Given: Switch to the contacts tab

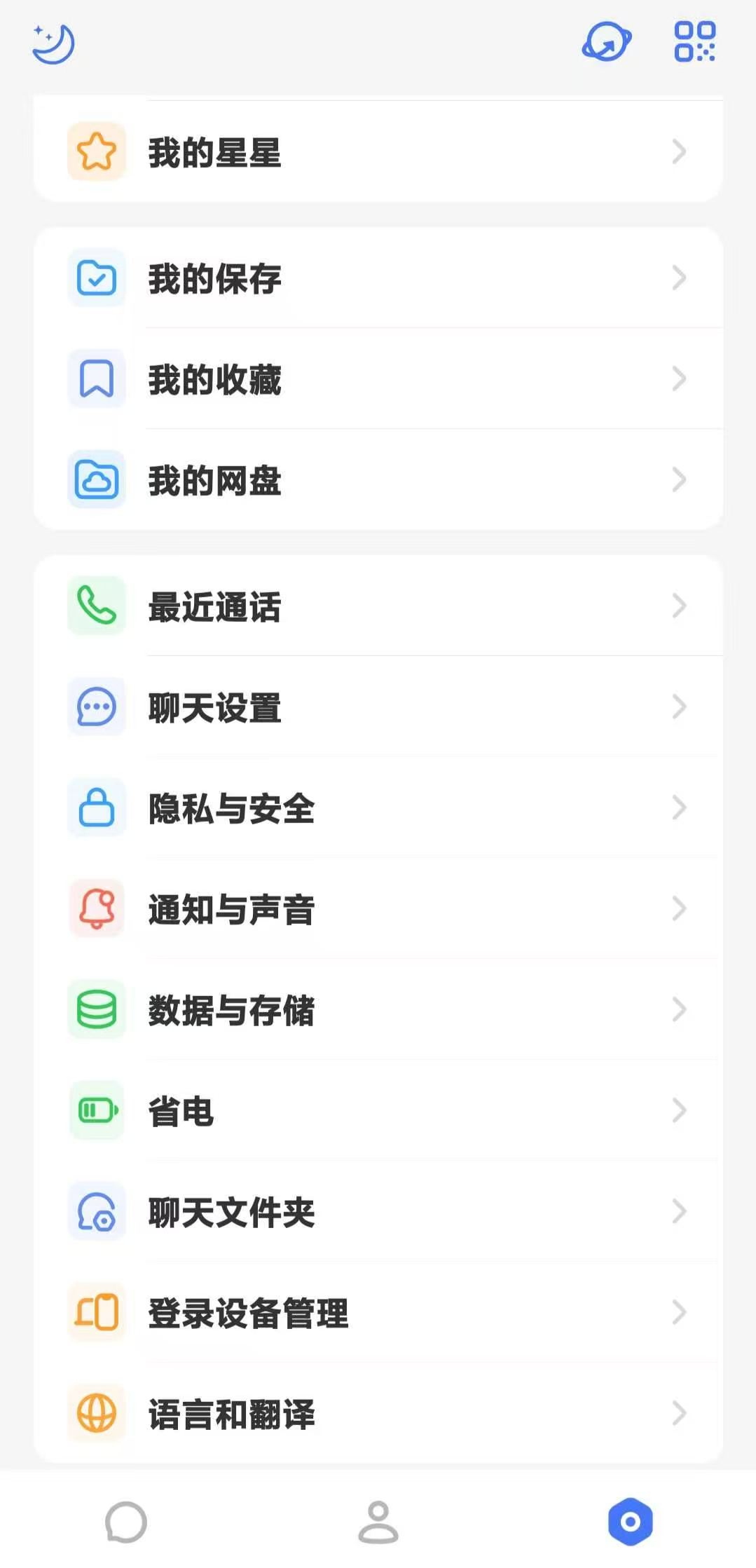Looking at the screenshot, I should (378, 1522).
